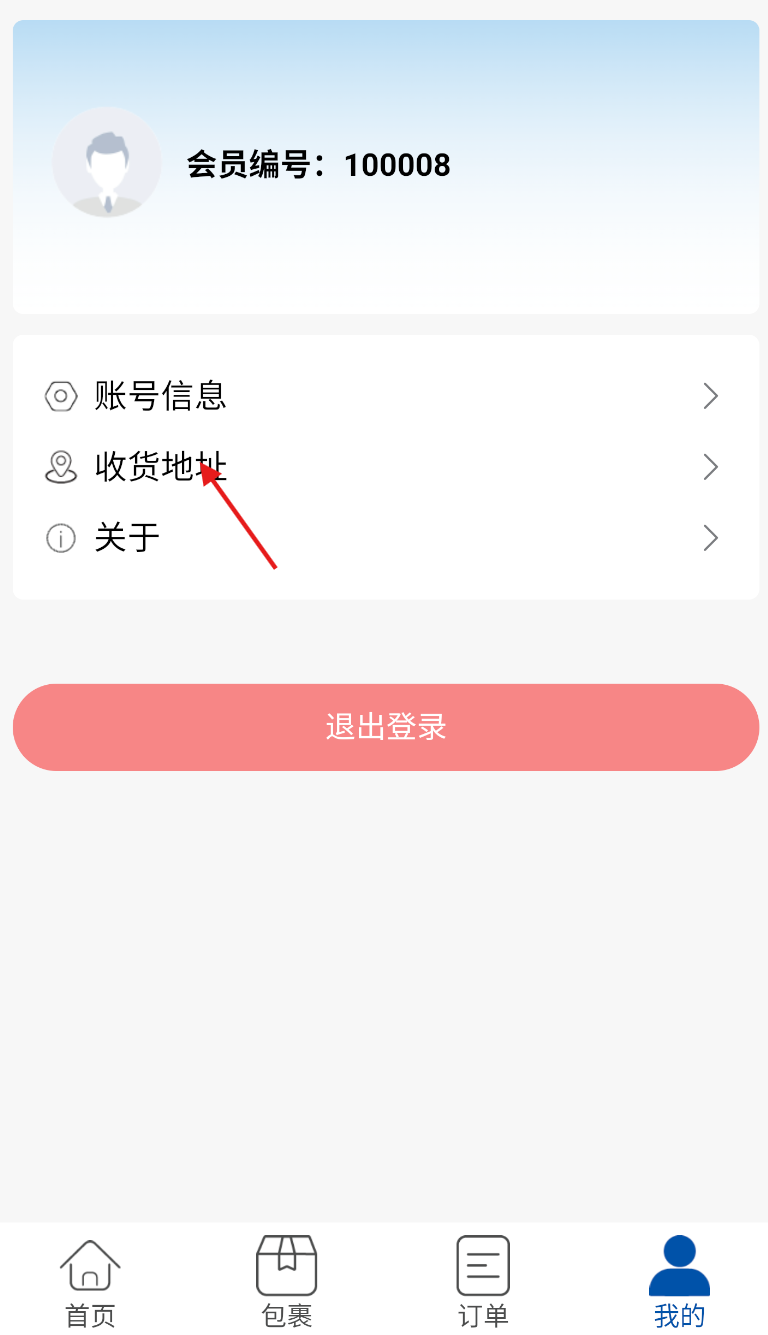The image size is (768, 1335).
Task: Switch to the 包裹 packages tab
Action: (287, 1282)
